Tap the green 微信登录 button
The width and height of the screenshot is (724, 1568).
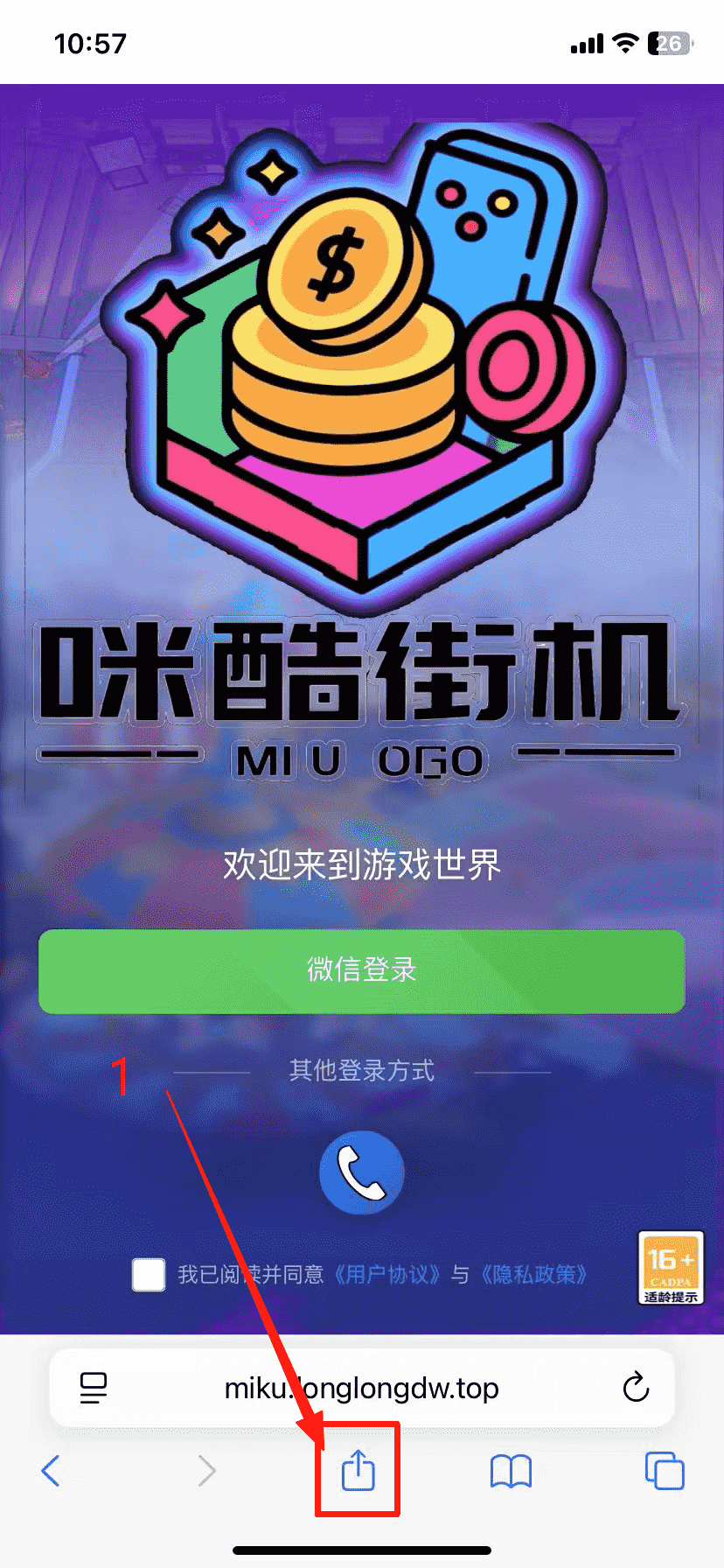[361, 970]
